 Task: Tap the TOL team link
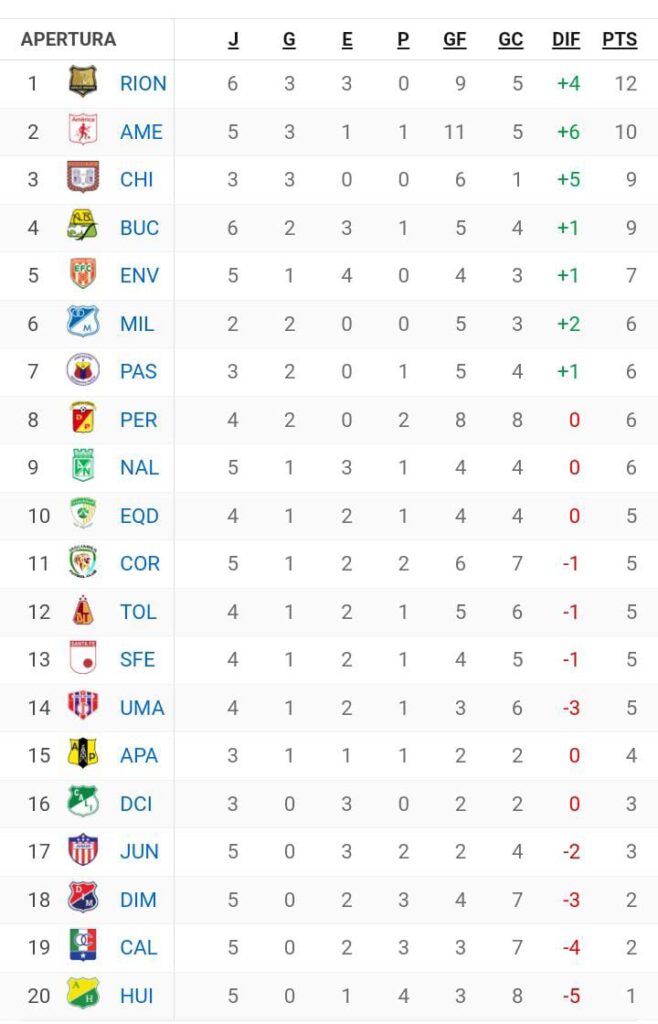pyautogui.click(x=138, y=611)
